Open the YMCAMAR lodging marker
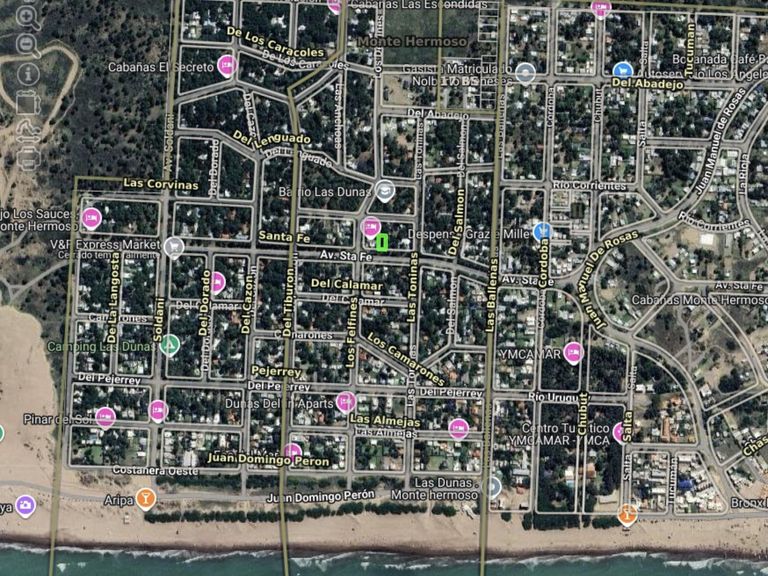The image size is (768, 576). click(x=573, y=352)
